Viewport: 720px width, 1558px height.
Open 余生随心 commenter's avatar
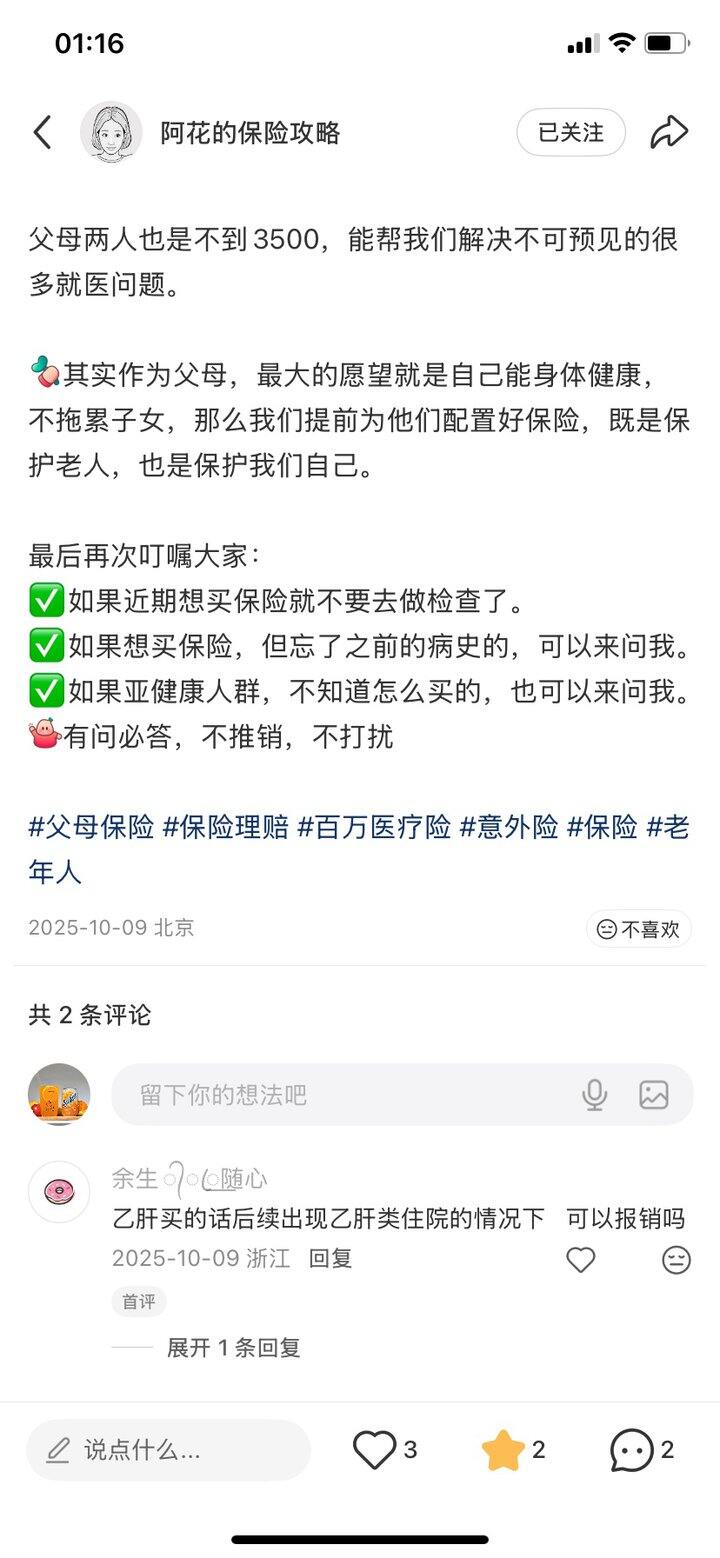coord(59,1192)
